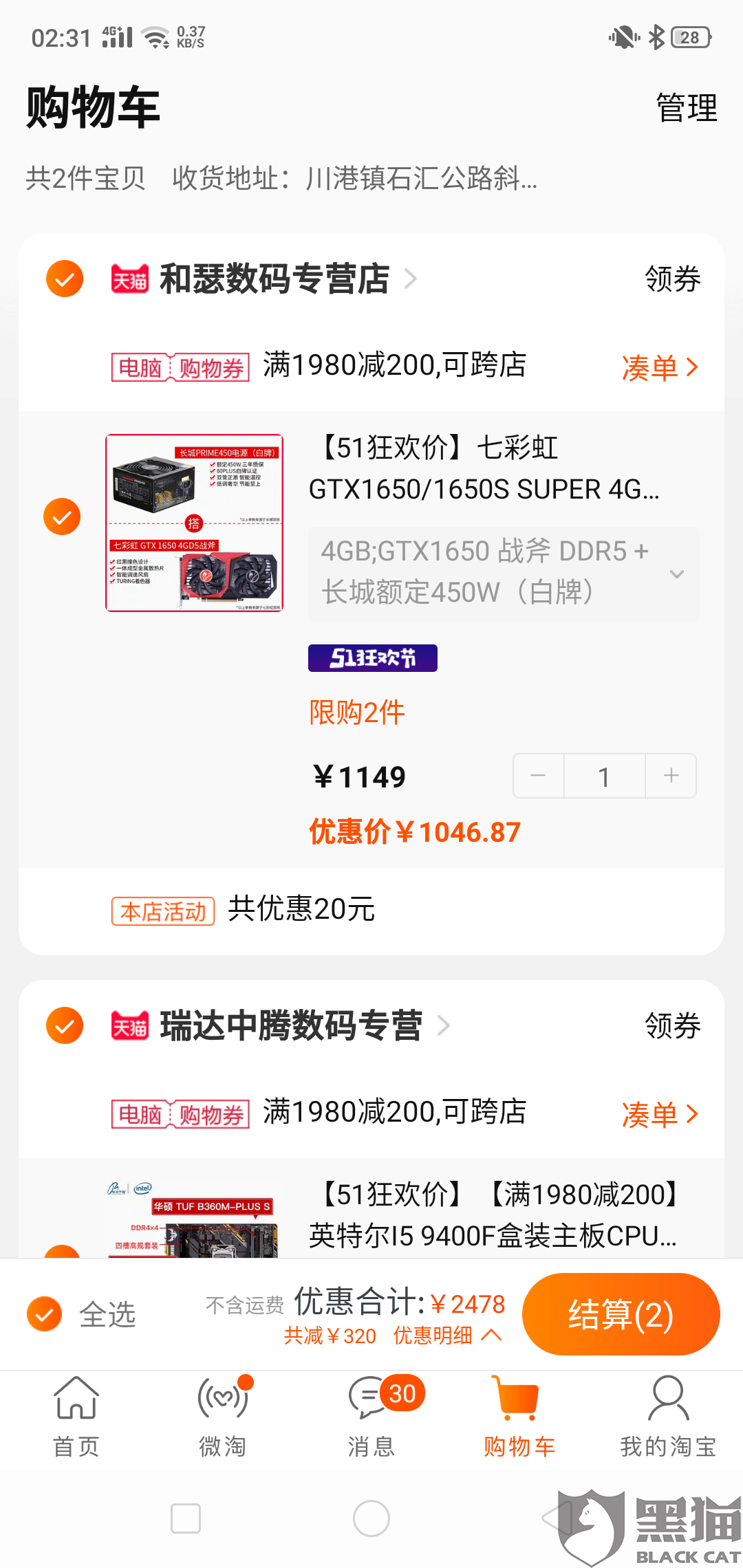
Task: Uncheck the 和瑟数码专营店 store checkbox
Action: [65, 279]
